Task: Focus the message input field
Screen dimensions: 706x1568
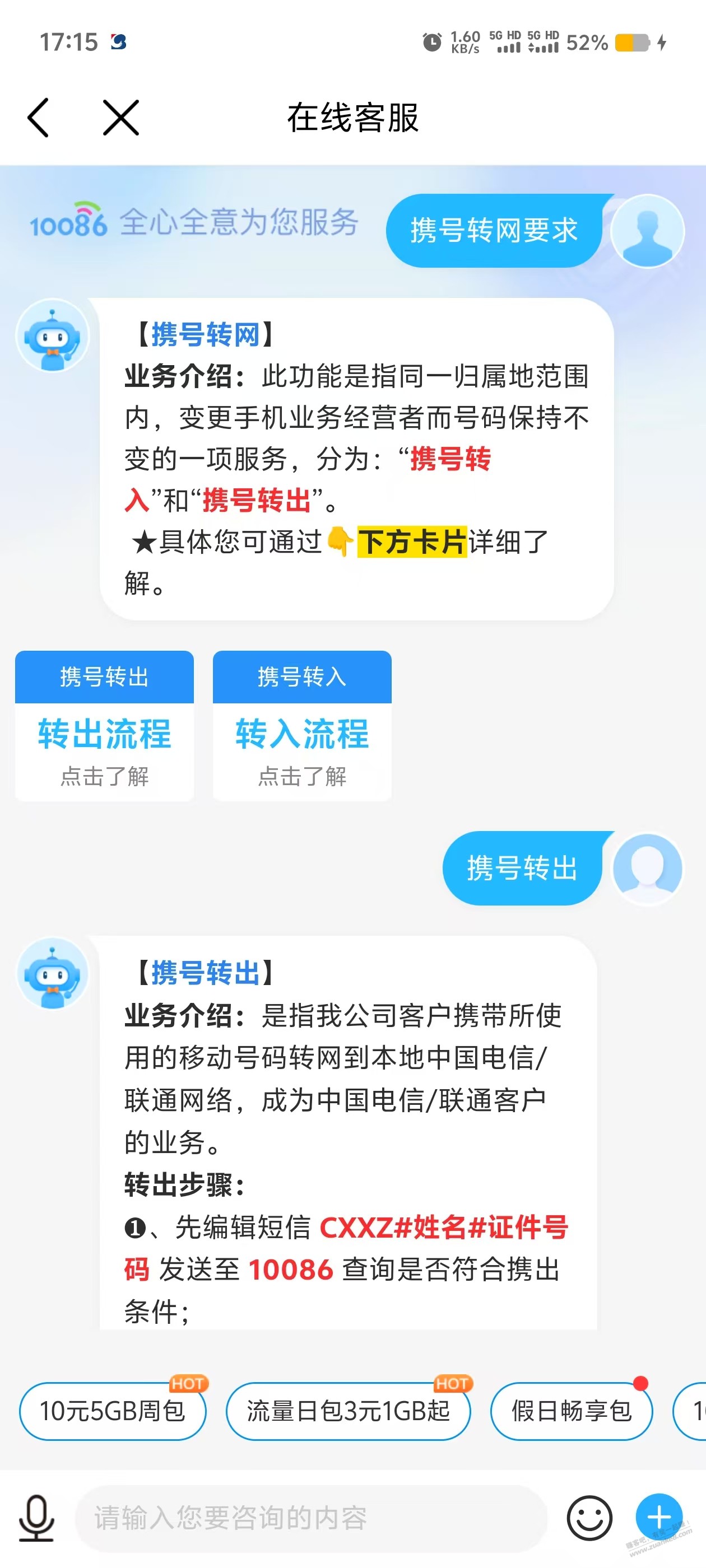Action: (x=310, y=1518)
